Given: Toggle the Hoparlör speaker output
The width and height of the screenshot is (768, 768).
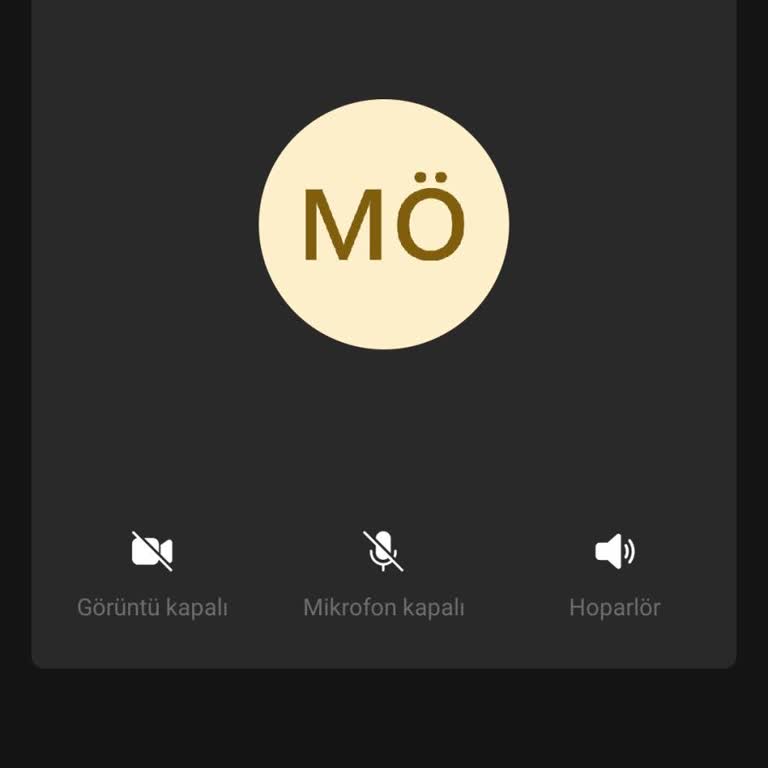Looking at the screenshot, I should (x=615, y=552).
